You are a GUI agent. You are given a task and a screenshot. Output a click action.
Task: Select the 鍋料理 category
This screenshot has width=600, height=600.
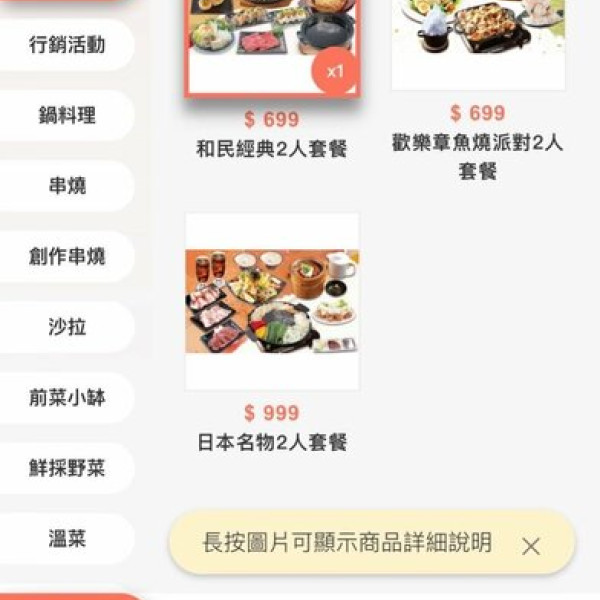[x=67, y=116]
